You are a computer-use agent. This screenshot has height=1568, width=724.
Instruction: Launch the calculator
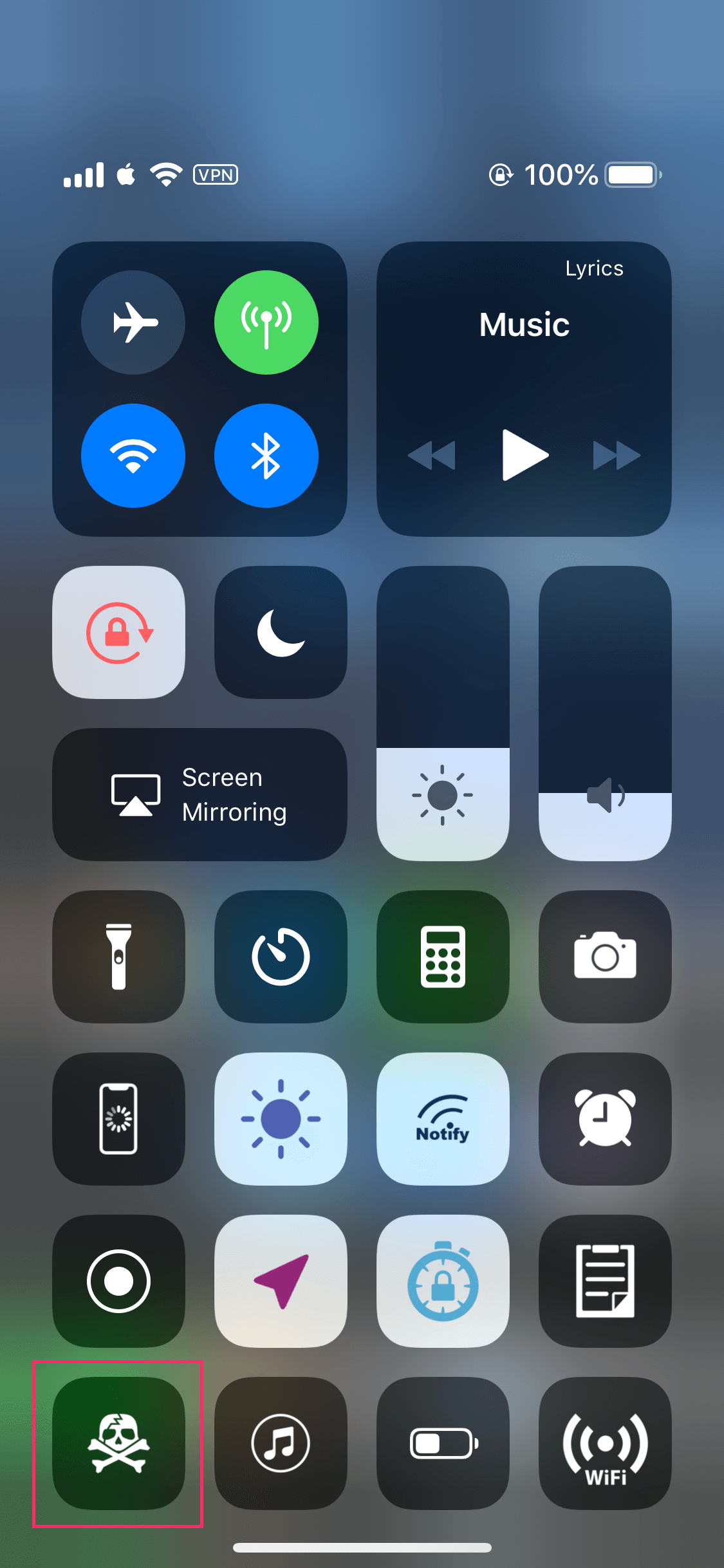(x=443, y=957)
